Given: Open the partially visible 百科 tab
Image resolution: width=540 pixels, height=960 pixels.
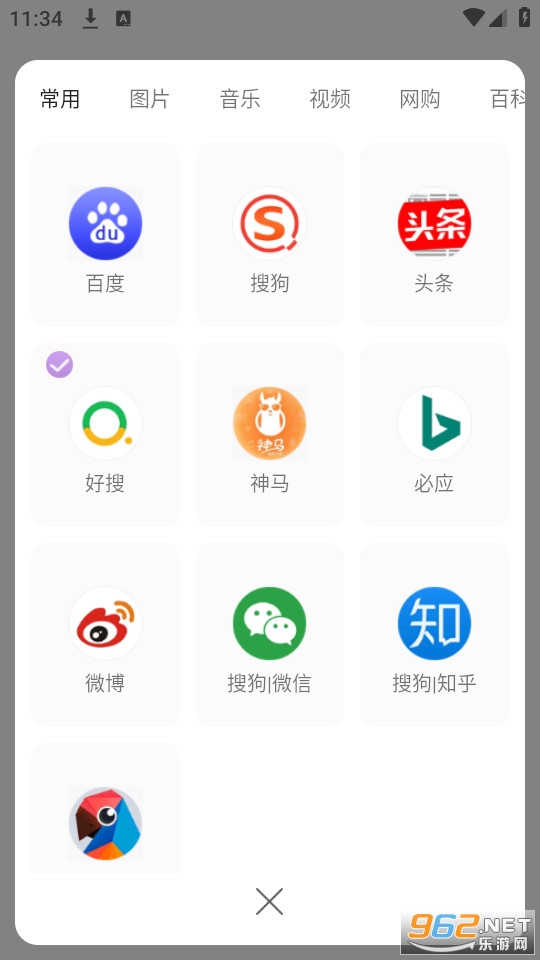Looking at the screenshot, I should coord(507,99).
